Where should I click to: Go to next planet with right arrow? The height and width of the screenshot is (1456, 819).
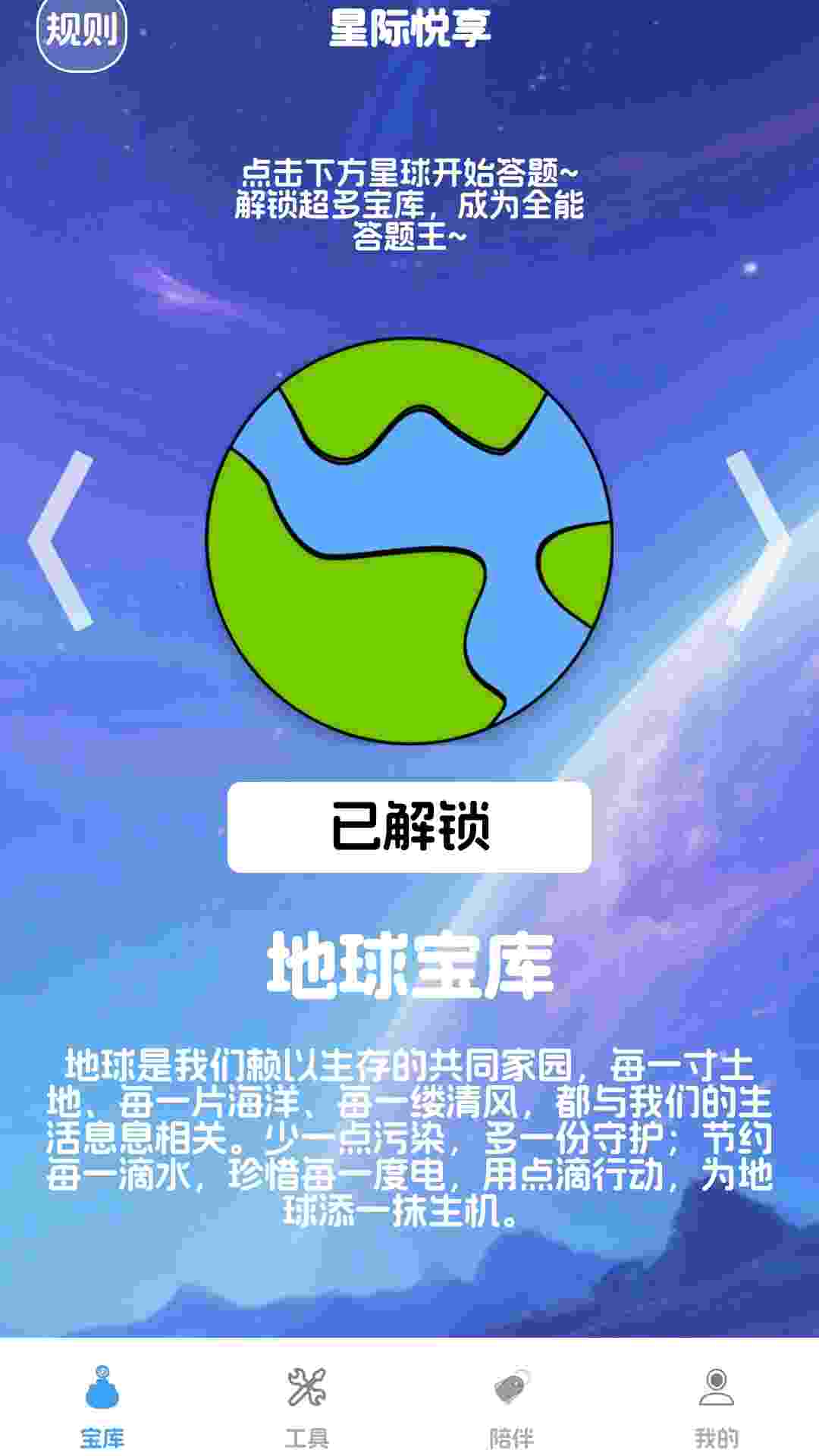pyautogui.click(x=758, y=540)
